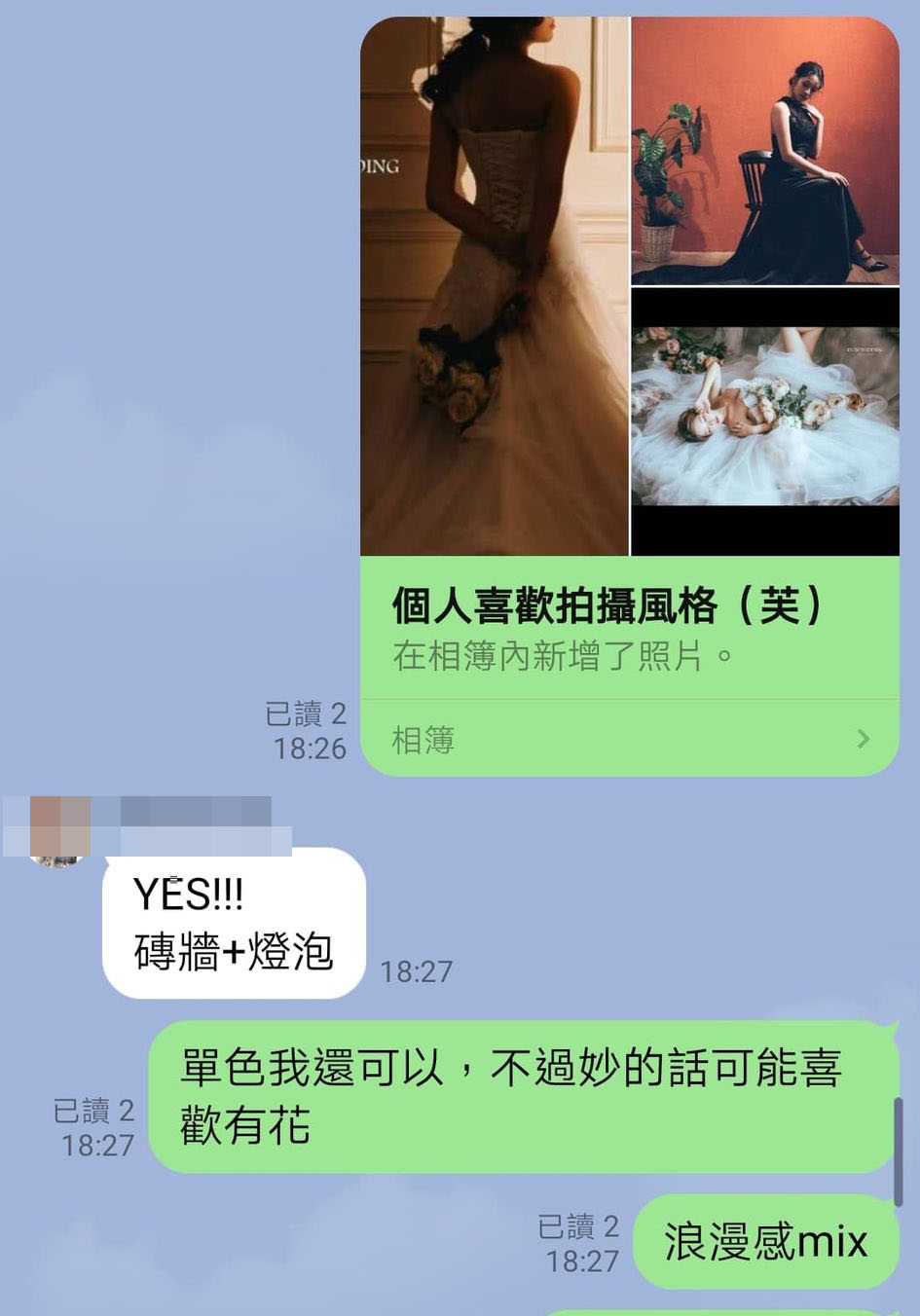
Task: Tap the sender's blurred profile avatar
Action: [57, 837]
